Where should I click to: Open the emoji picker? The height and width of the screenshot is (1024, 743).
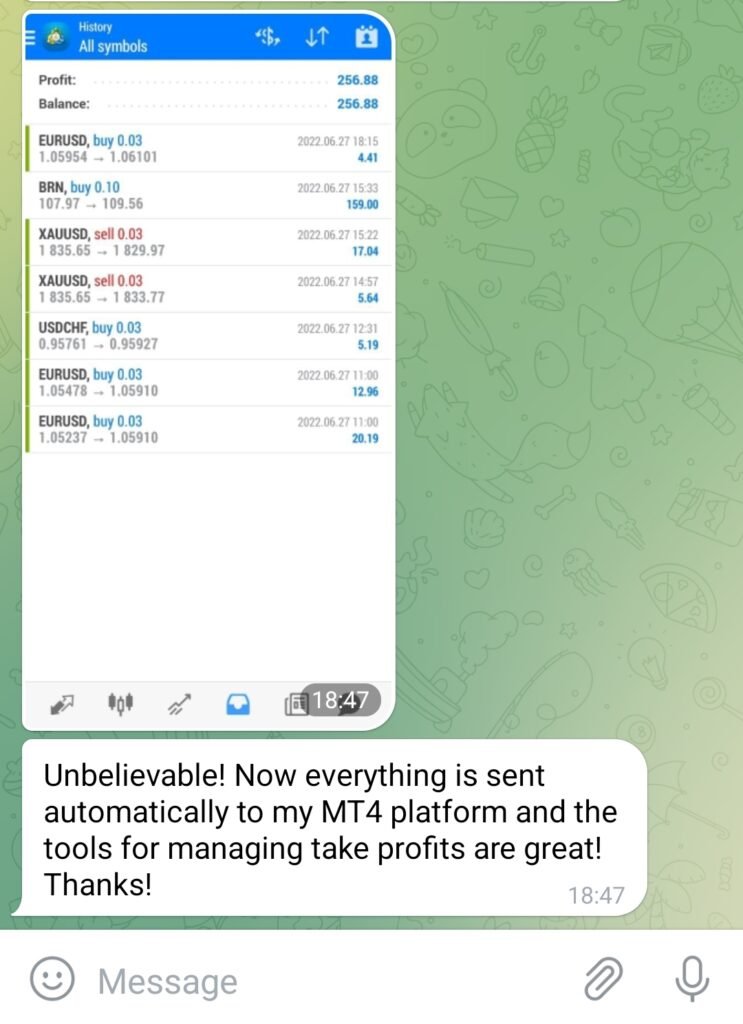[x=52, y=979]
